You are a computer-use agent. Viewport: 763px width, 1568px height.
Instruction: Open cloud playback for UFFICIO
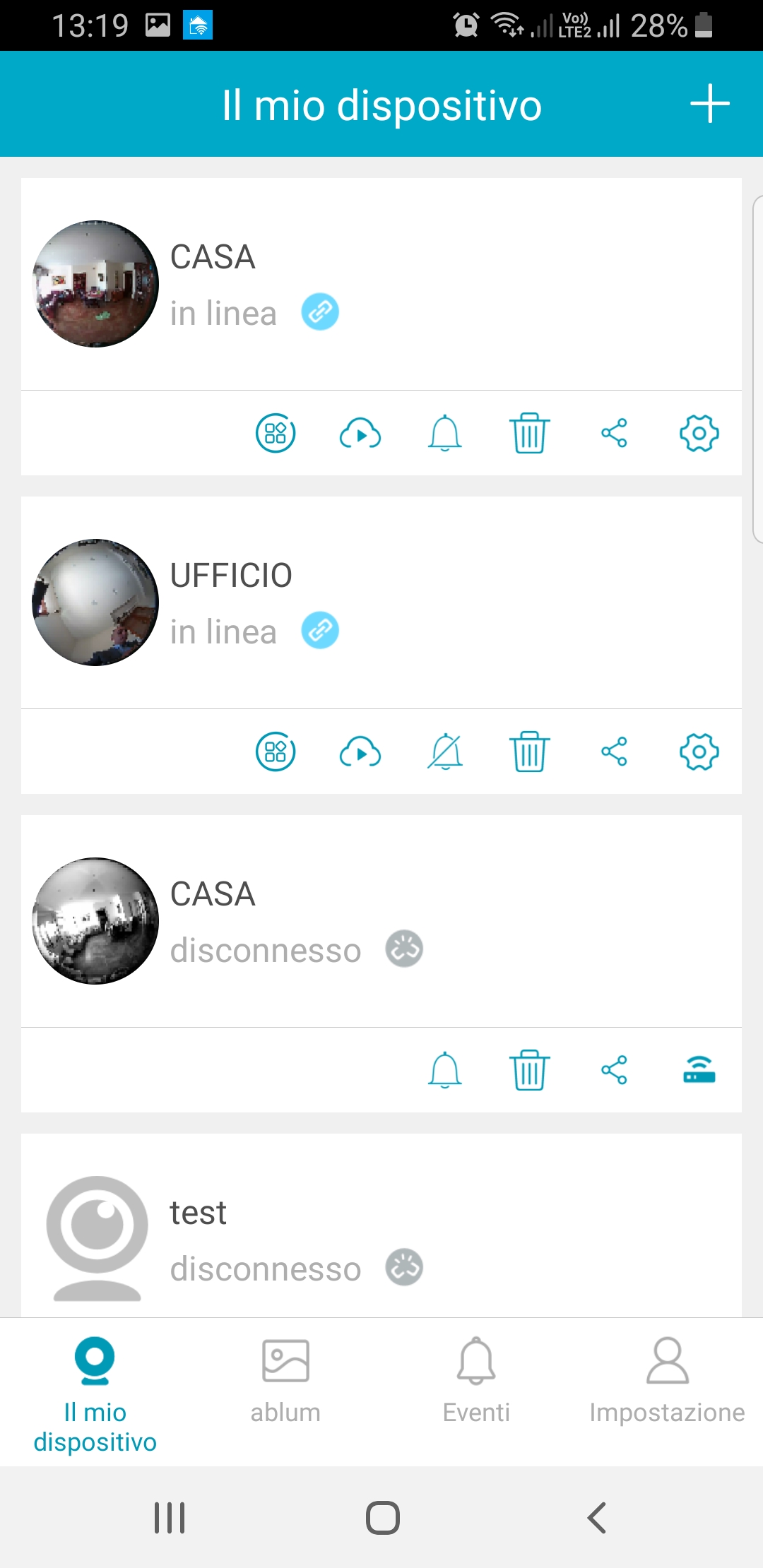coord(360,752)
